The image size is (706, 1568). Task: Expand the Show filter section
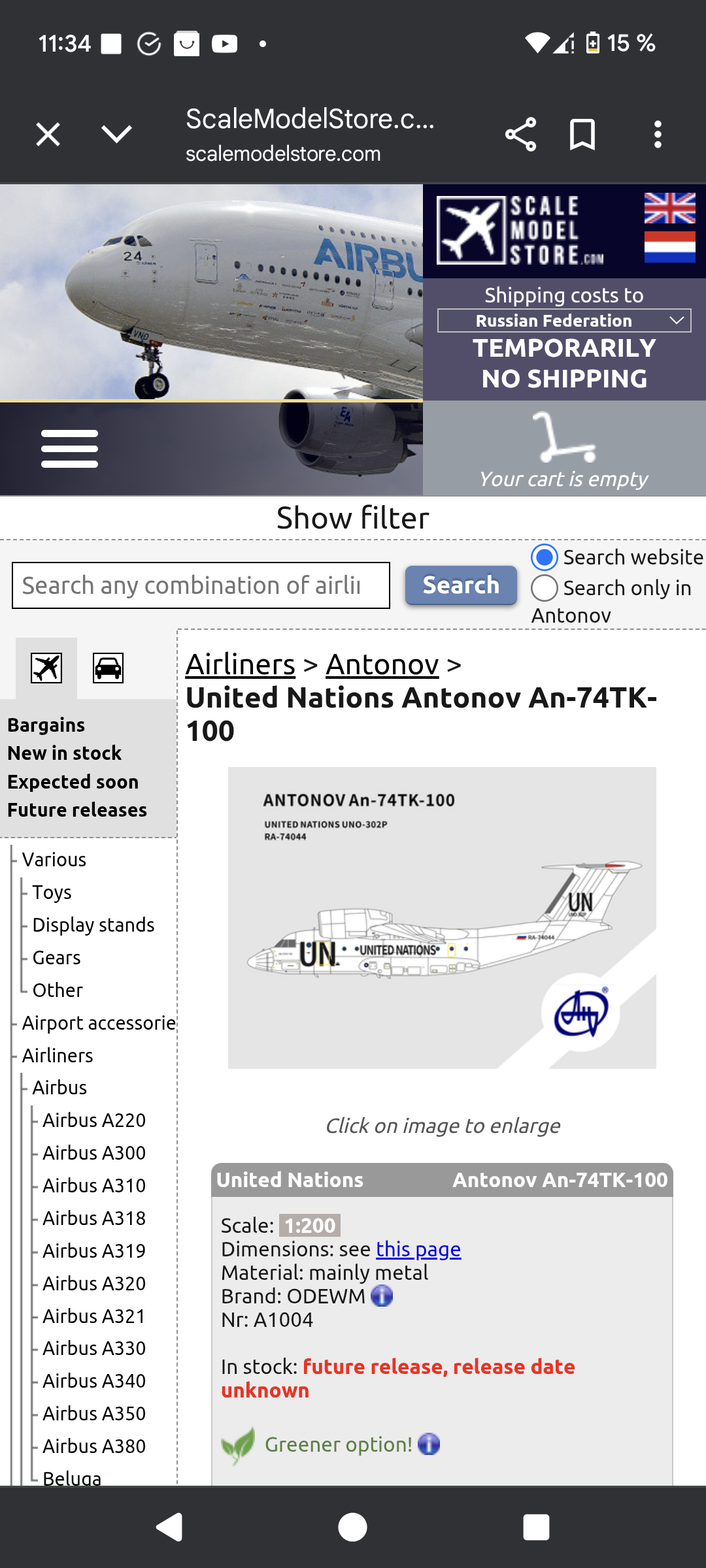353,518
